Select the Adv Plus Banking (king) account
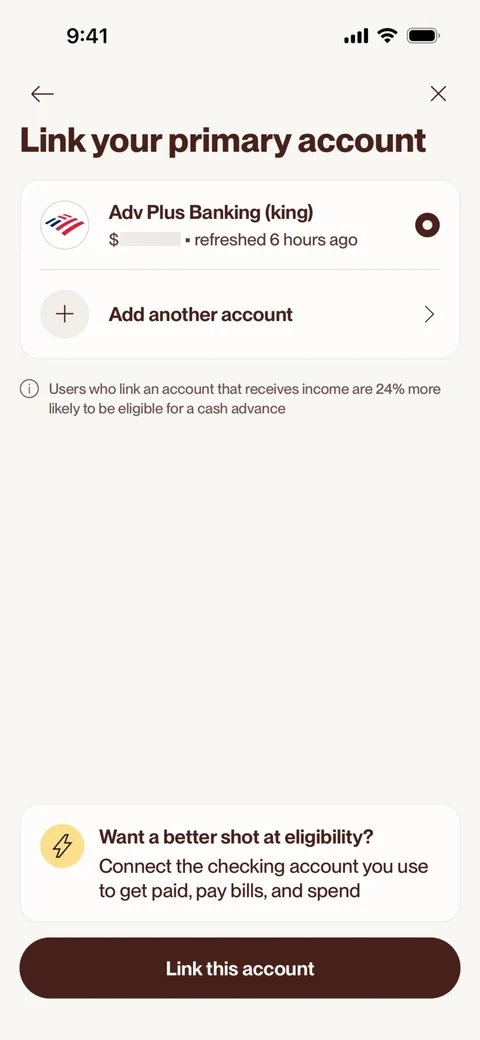Screen dimensions: 480x1040 pos(240,226)
